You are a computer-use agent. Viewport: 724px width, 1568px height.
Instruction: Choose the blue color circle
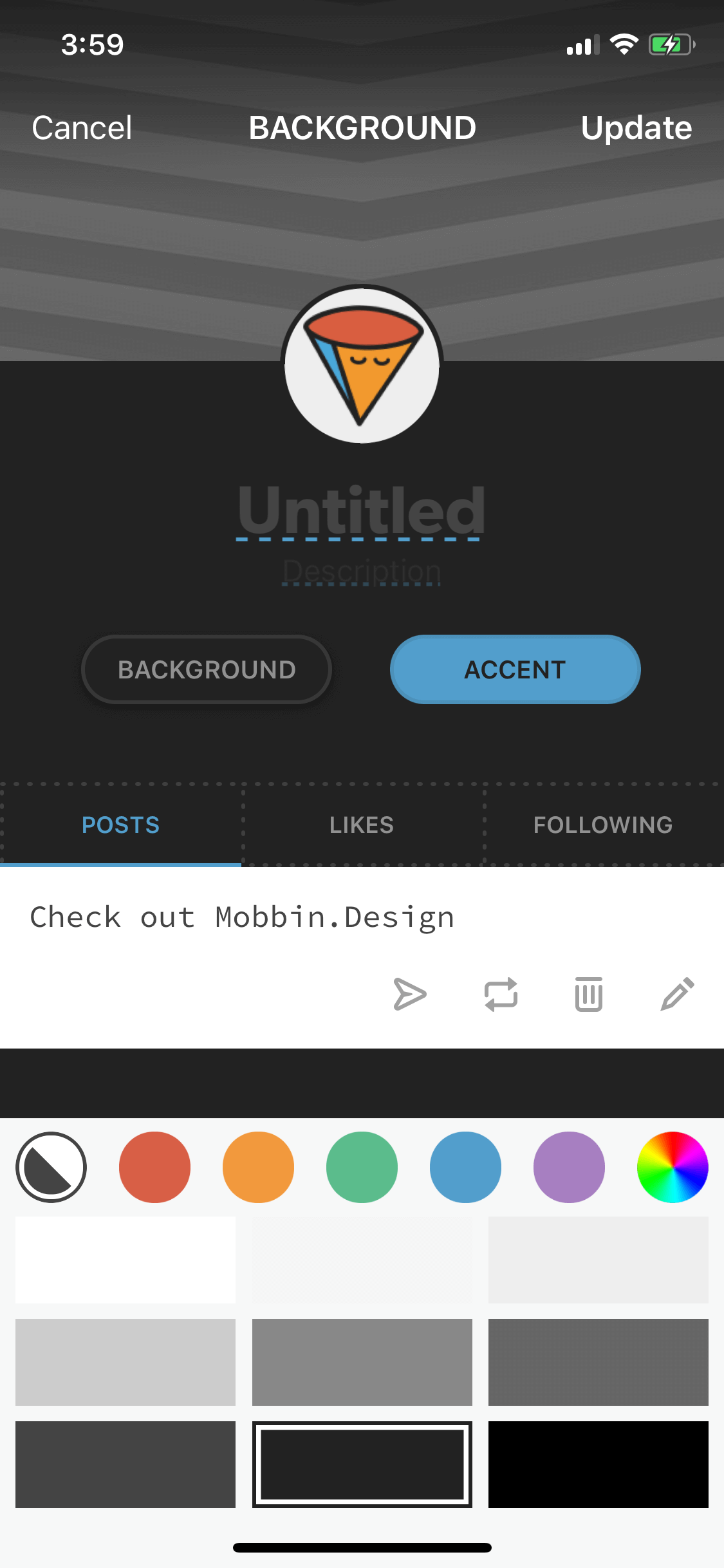point(465,1167)
